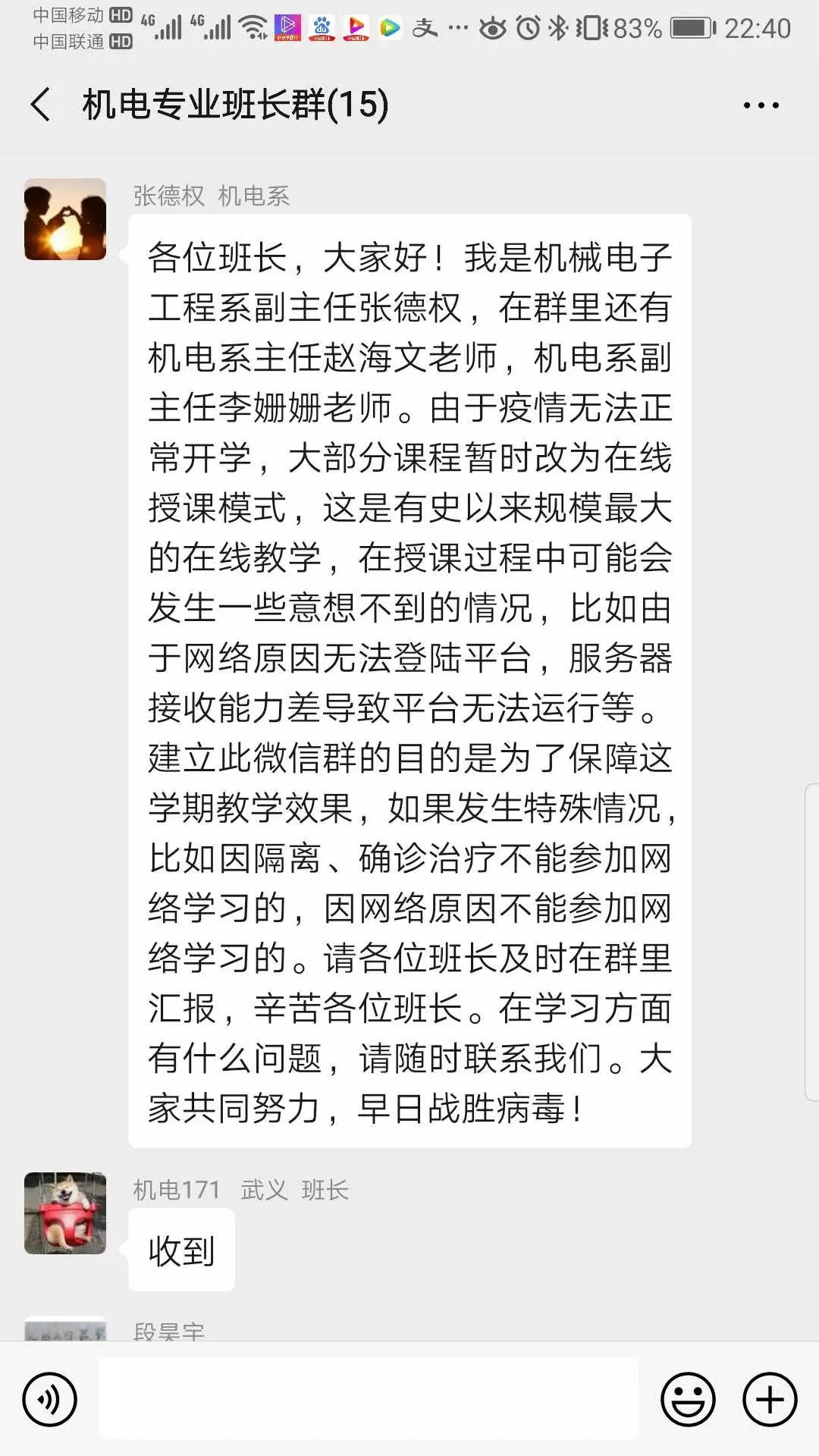Open the plus attachment menu

click(769, 1399)
